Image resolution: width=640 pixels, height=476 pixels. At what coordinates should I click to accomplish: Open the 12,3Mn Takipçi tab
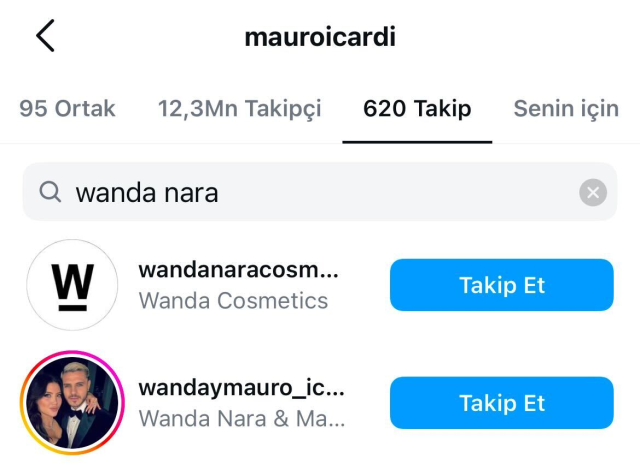[x=240, y=109]
